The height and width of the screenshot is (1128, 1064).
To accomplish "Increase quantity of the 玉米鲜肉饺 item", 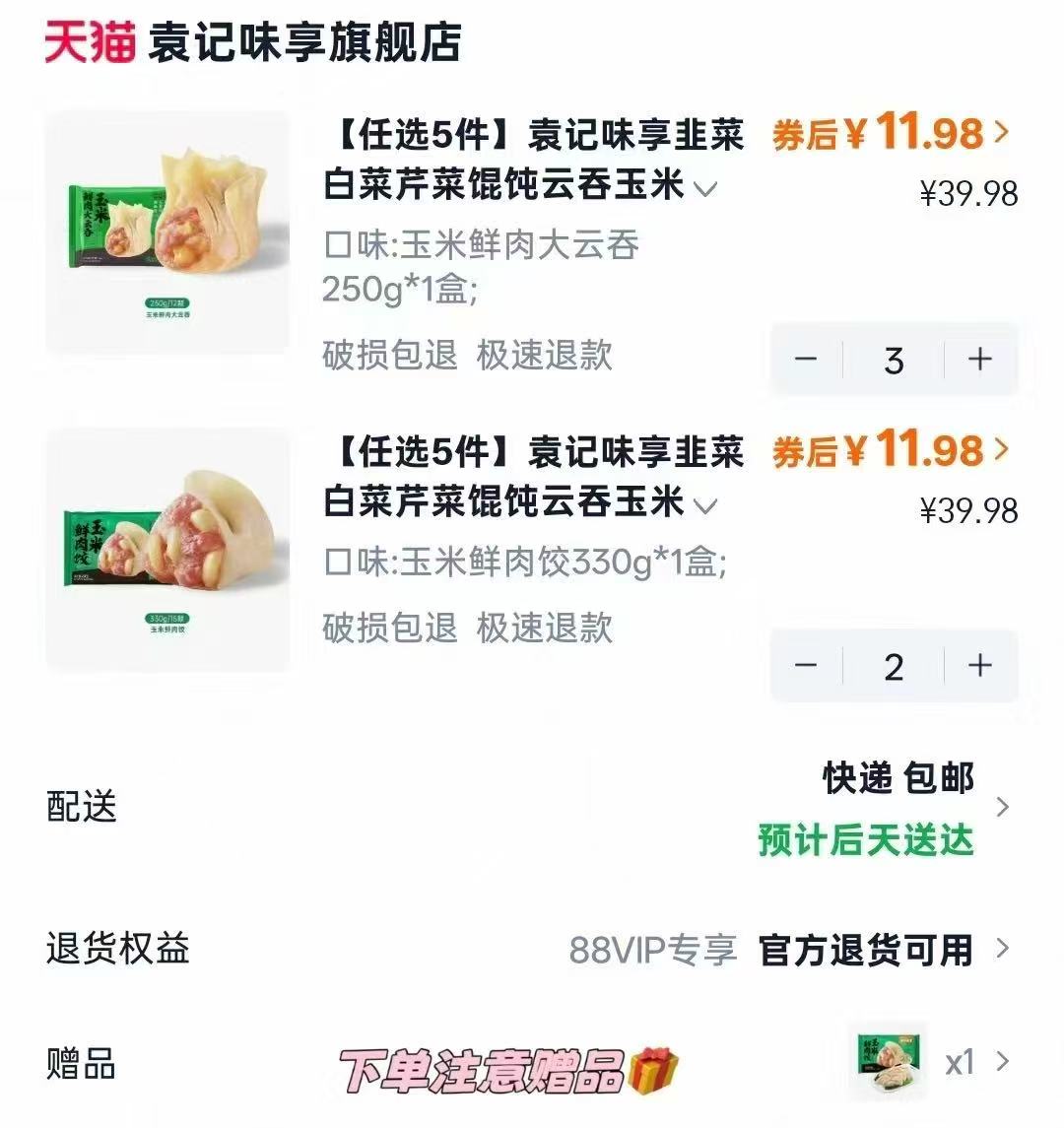I will coord(978,667).
